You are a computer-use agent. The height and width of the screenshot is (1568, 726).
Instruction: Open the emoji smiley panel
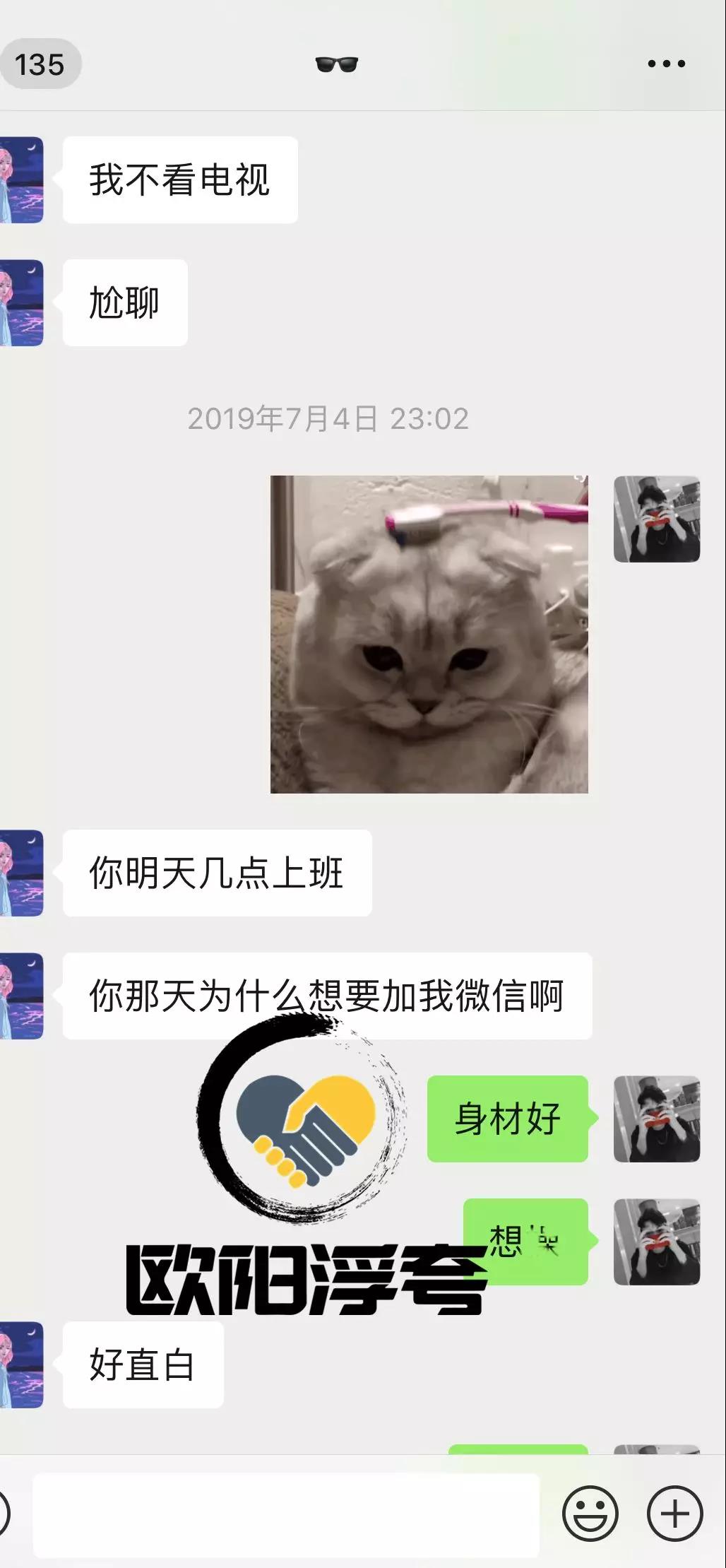(590, 1514)
